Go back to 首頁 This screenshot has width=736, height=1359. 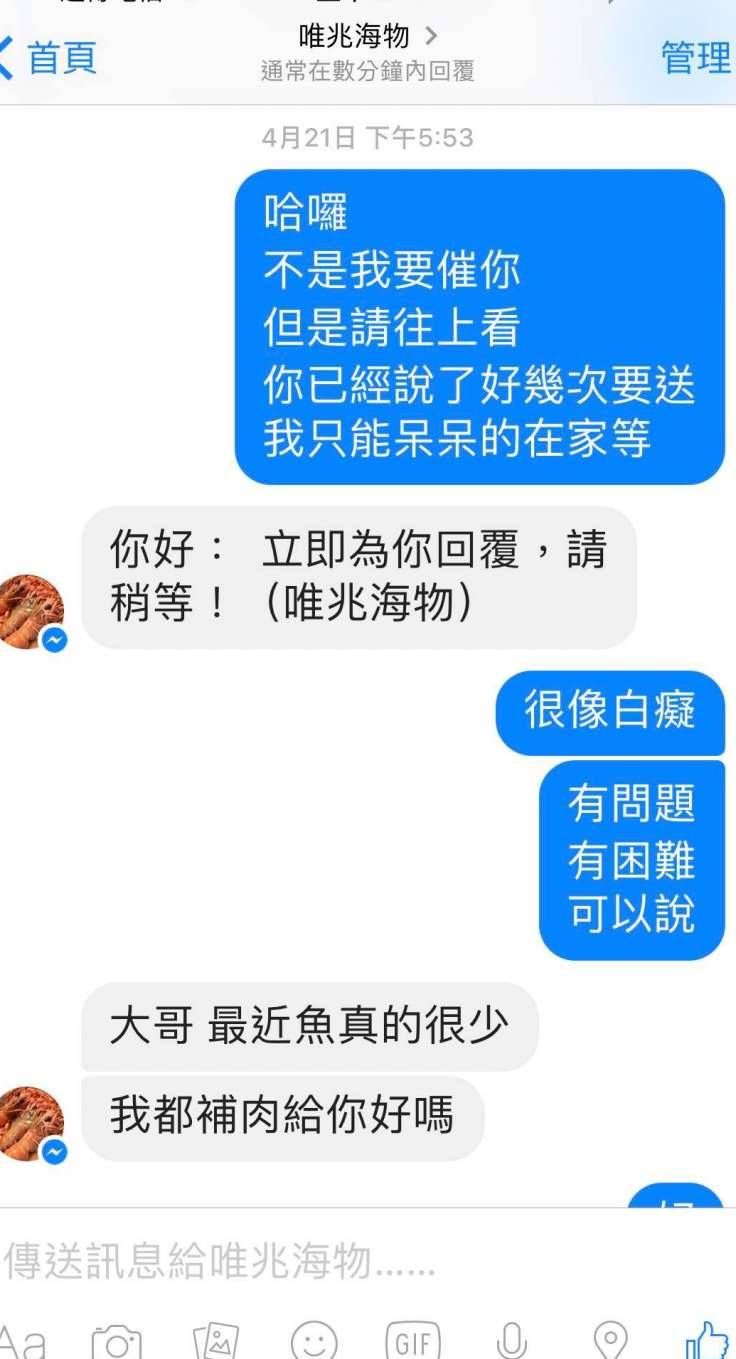(50, 57)
